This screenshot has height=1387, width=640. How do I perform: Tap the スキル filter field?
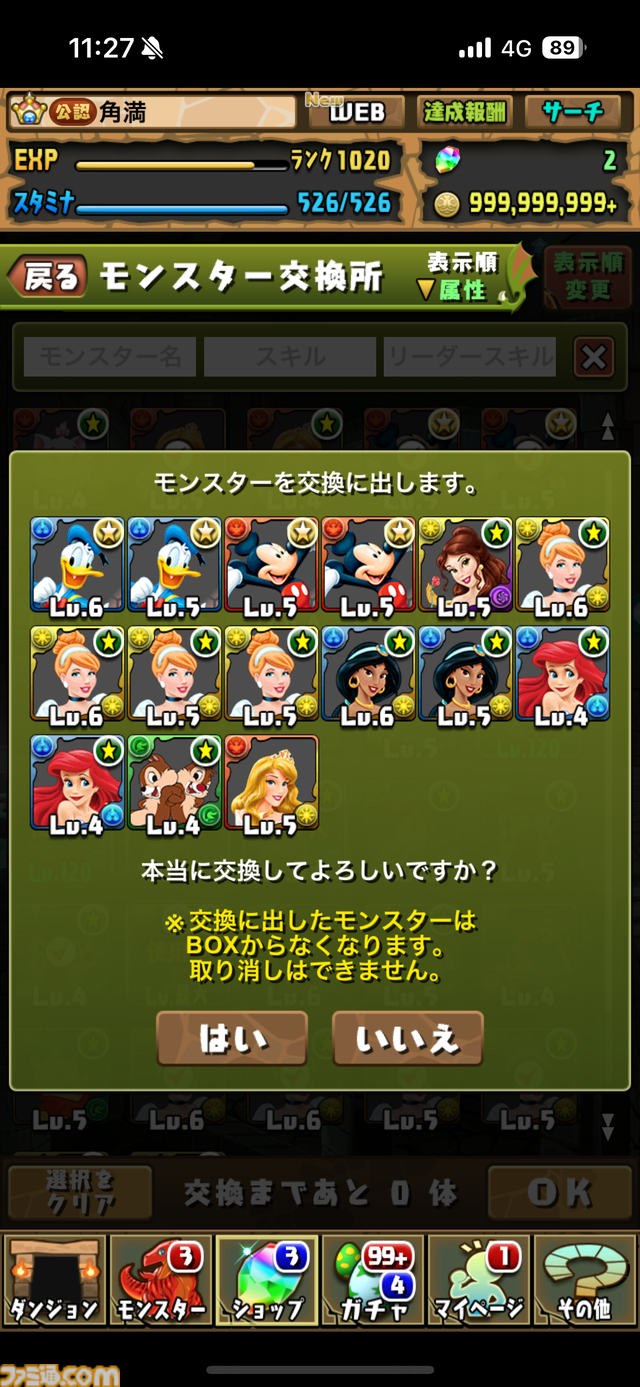click(290, 357)
